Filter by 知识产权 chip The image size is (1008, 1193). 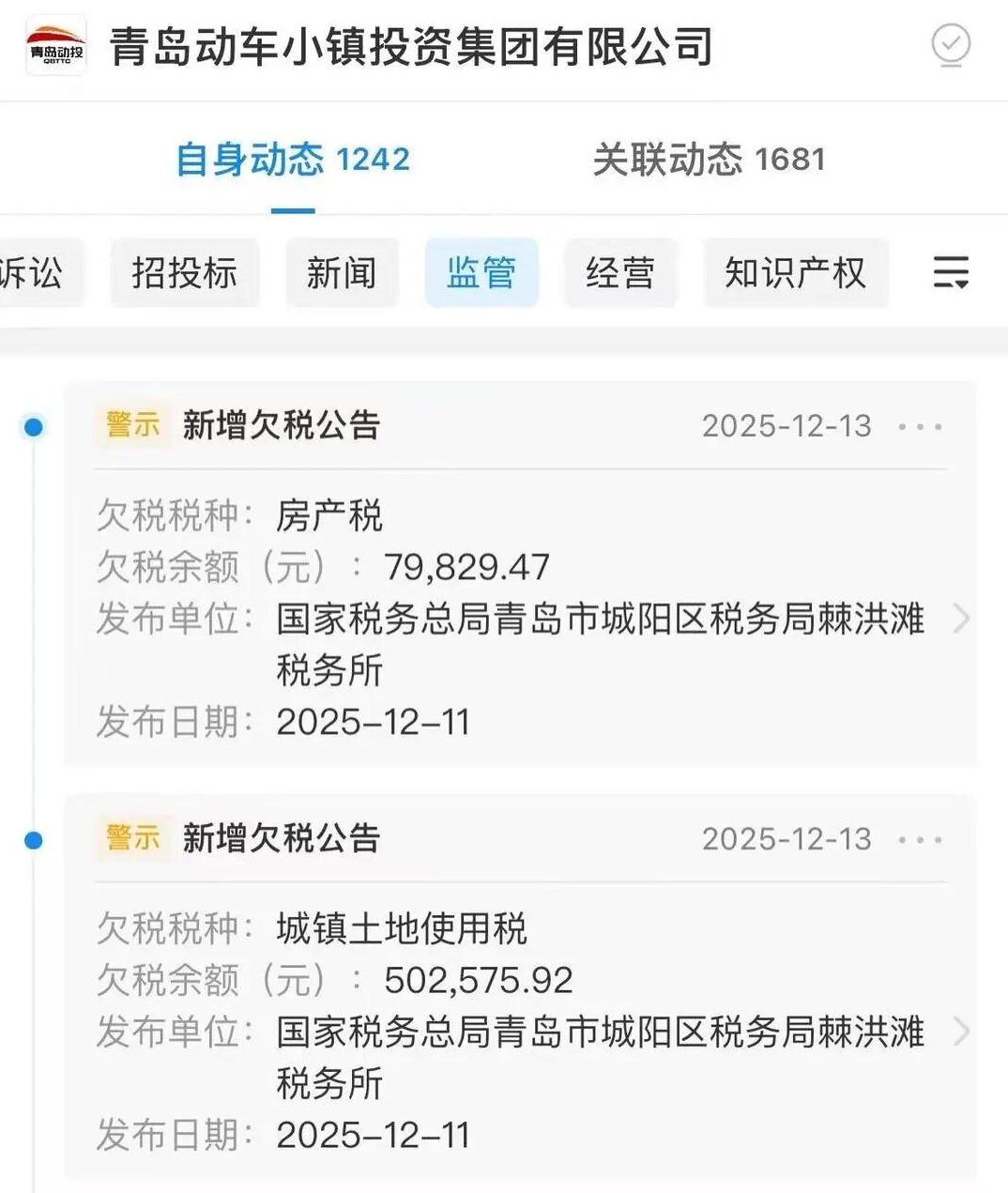tap(795, 273)
